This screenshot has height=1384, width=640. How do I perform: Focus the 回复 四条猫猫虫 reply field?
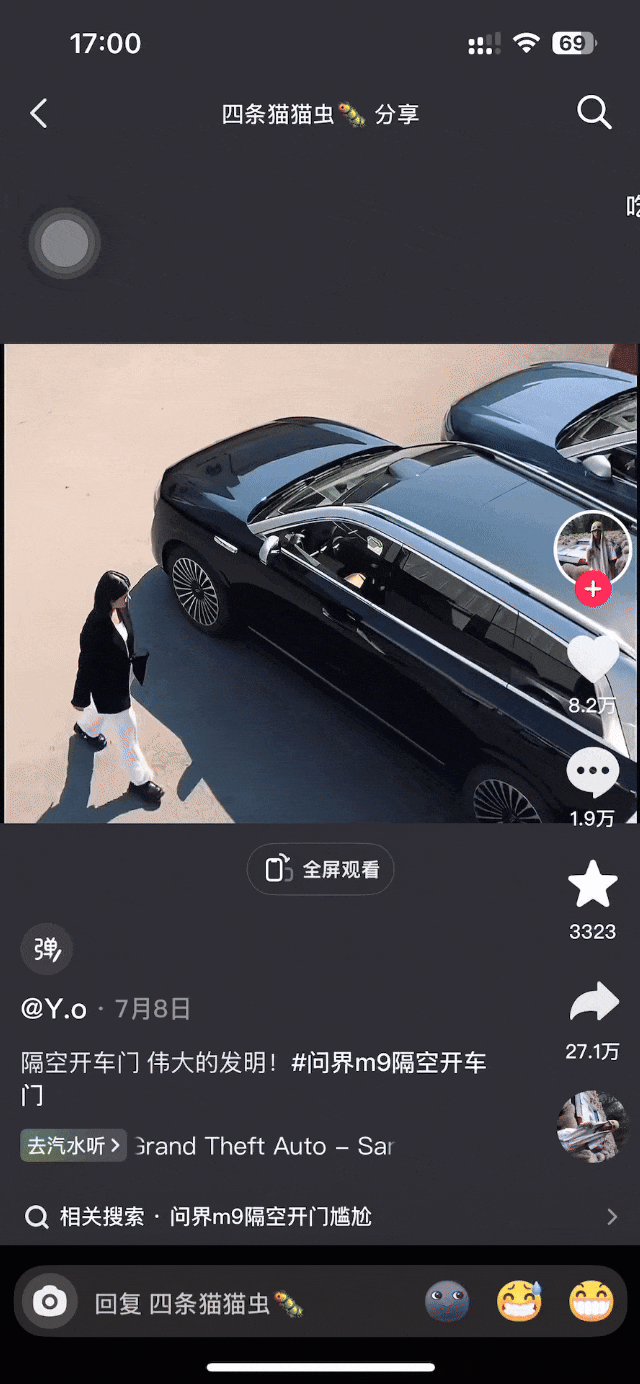coord(240,1303)
